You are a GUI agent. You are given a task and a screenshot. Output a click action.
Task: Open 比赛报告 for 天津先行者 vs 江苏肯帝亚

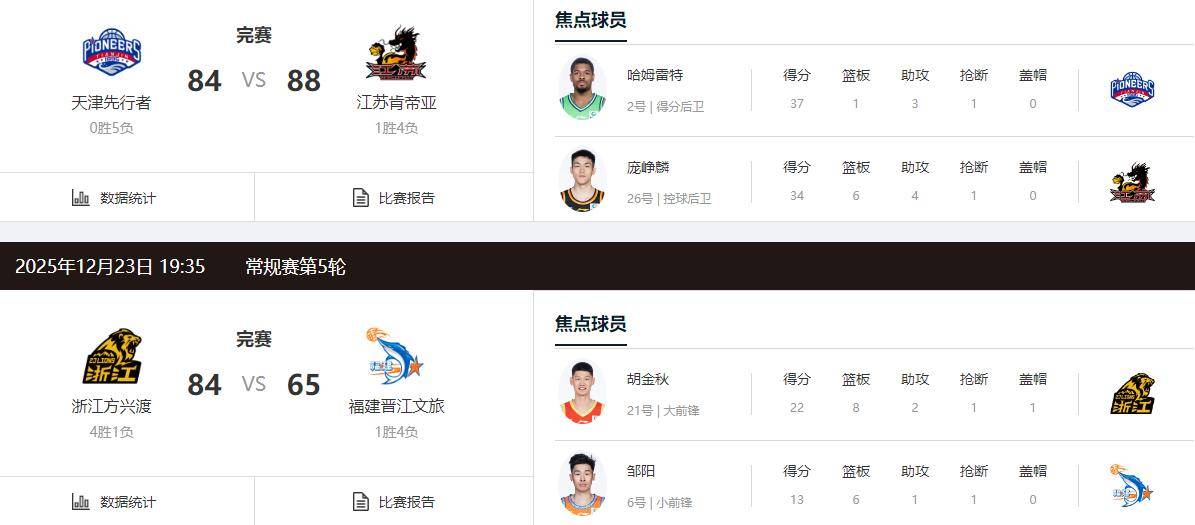click(394, 198)
